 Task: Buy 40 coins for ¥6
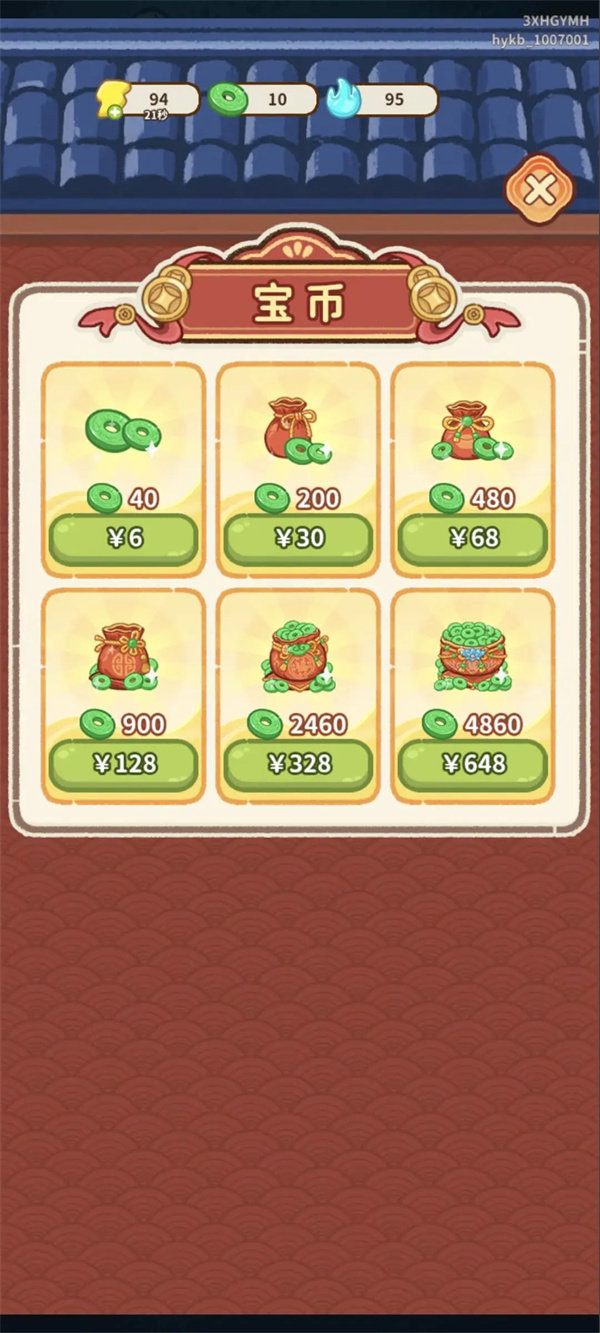point(123,539)
